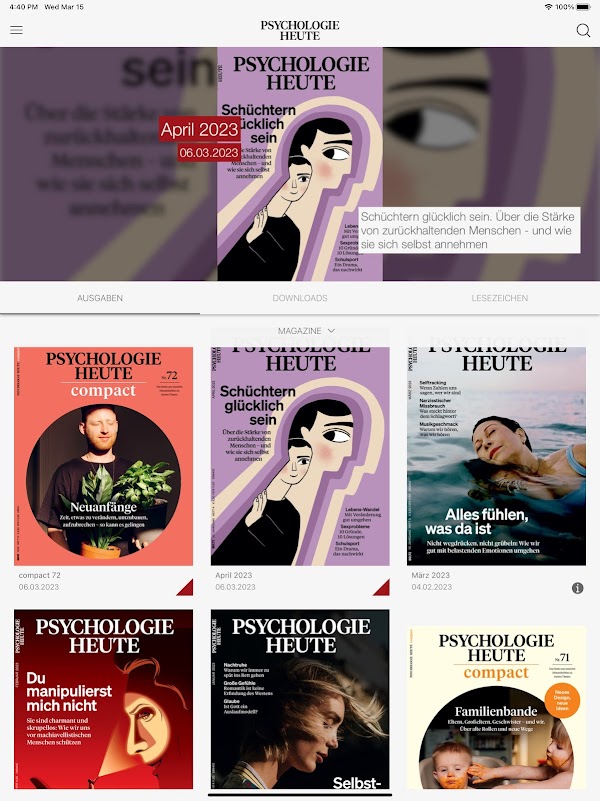Viewport: 600px width, 801px height.
Task: Open the hamburger menu
Action: tap(16, 30)
